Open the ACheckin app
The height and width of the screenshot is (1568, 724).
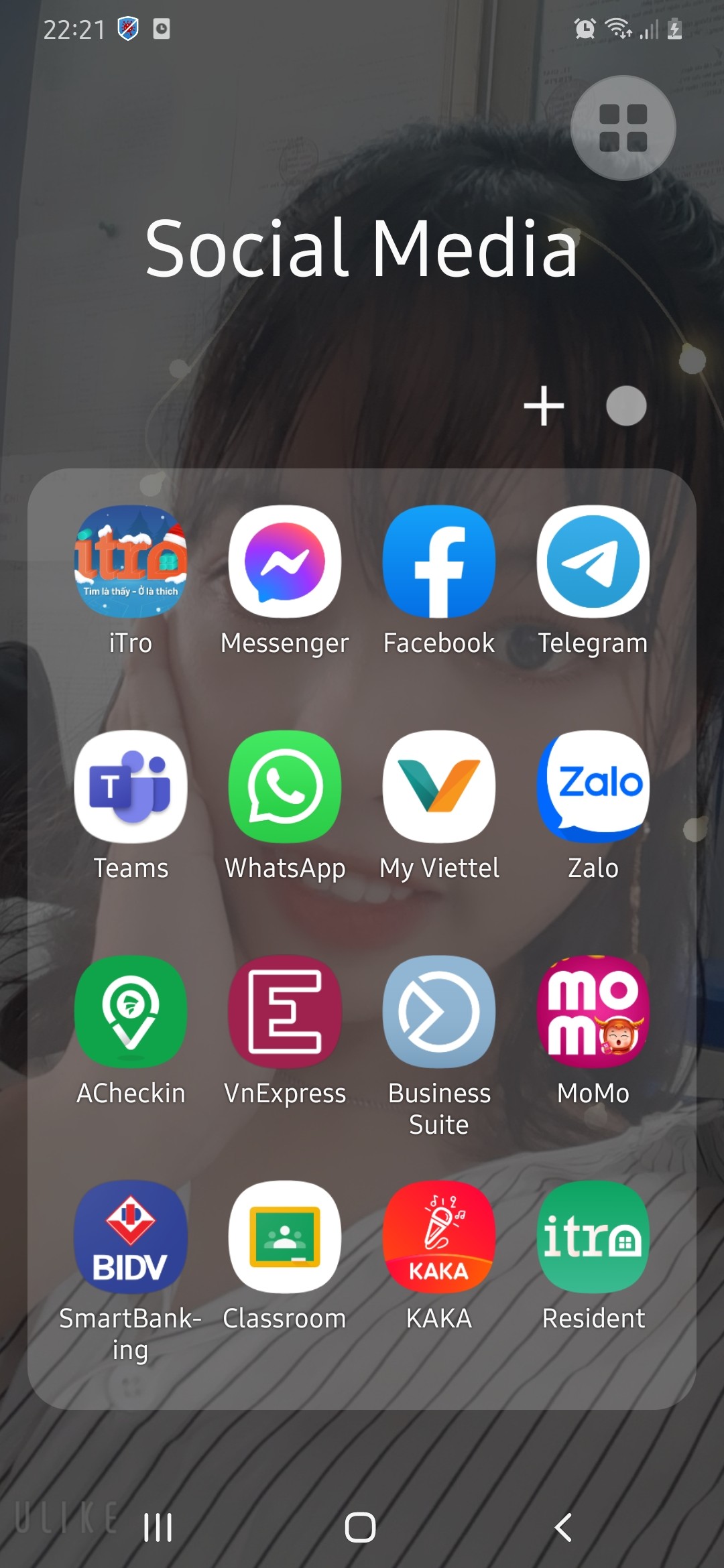coord(130,1011)
